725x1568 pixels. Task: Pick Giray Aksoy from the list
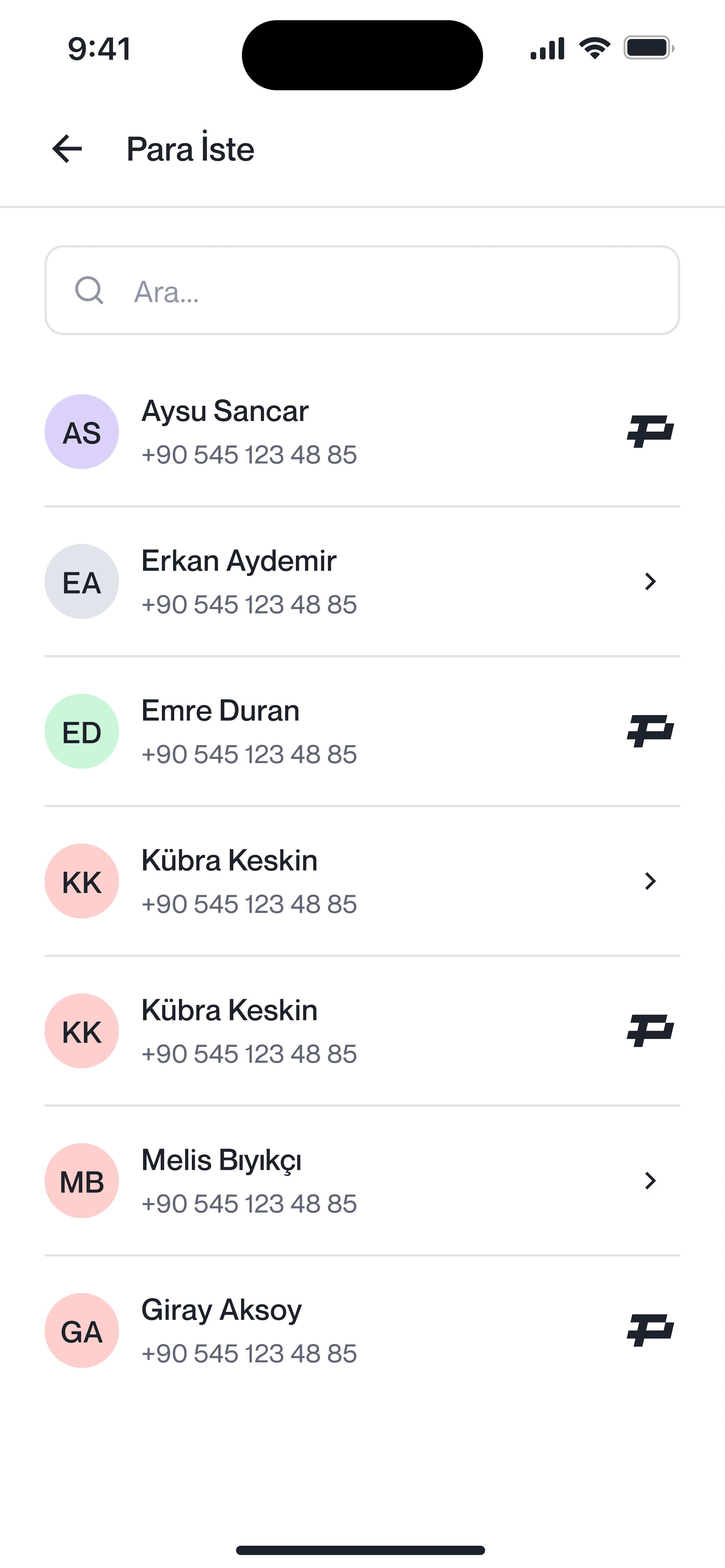click(x=362, y=1331)
